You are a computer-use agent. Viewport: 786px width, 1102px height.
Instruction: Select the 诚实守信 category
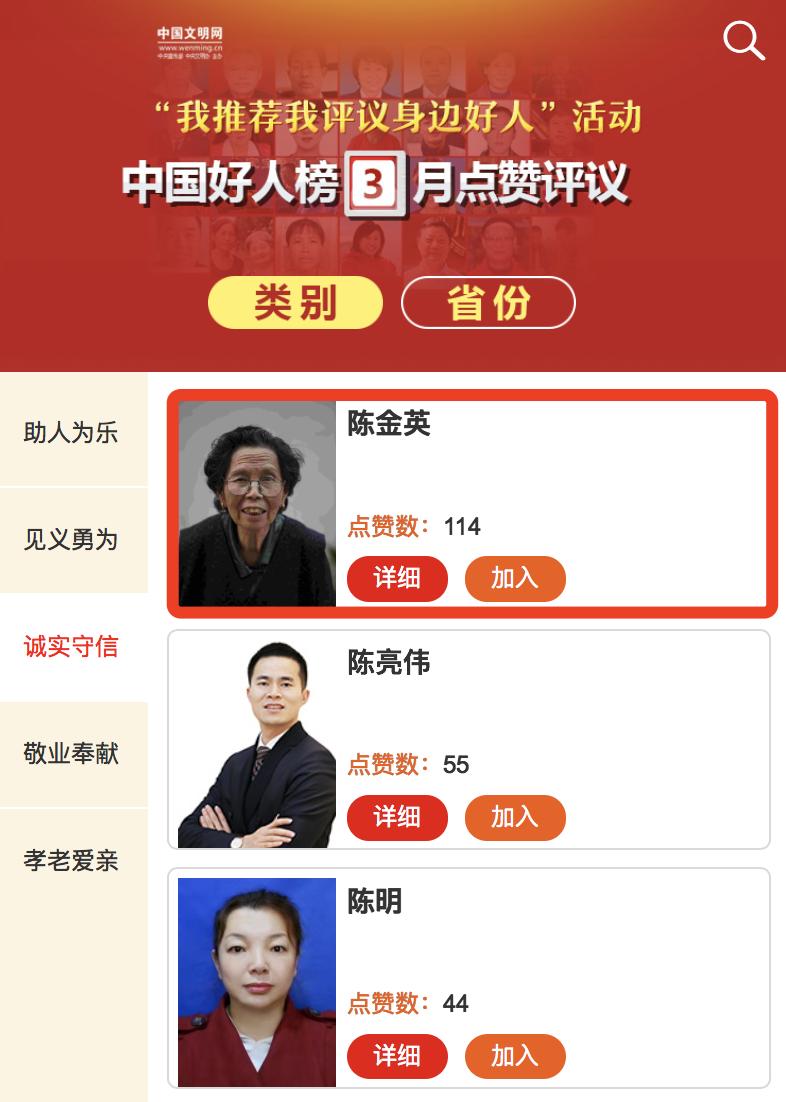coord(71,647)
